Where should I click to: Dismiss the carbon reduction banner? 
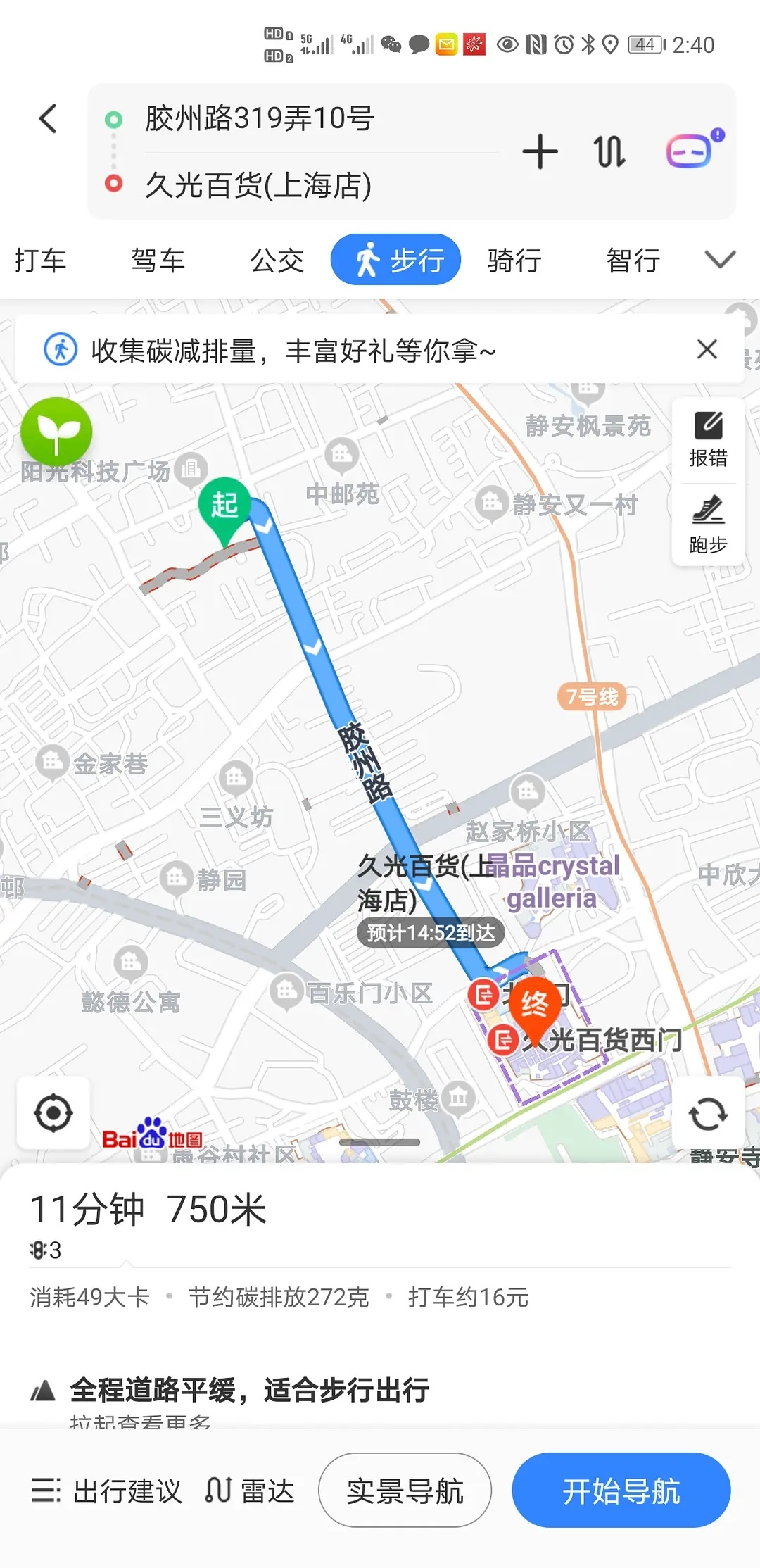click(x=707, y=349)
